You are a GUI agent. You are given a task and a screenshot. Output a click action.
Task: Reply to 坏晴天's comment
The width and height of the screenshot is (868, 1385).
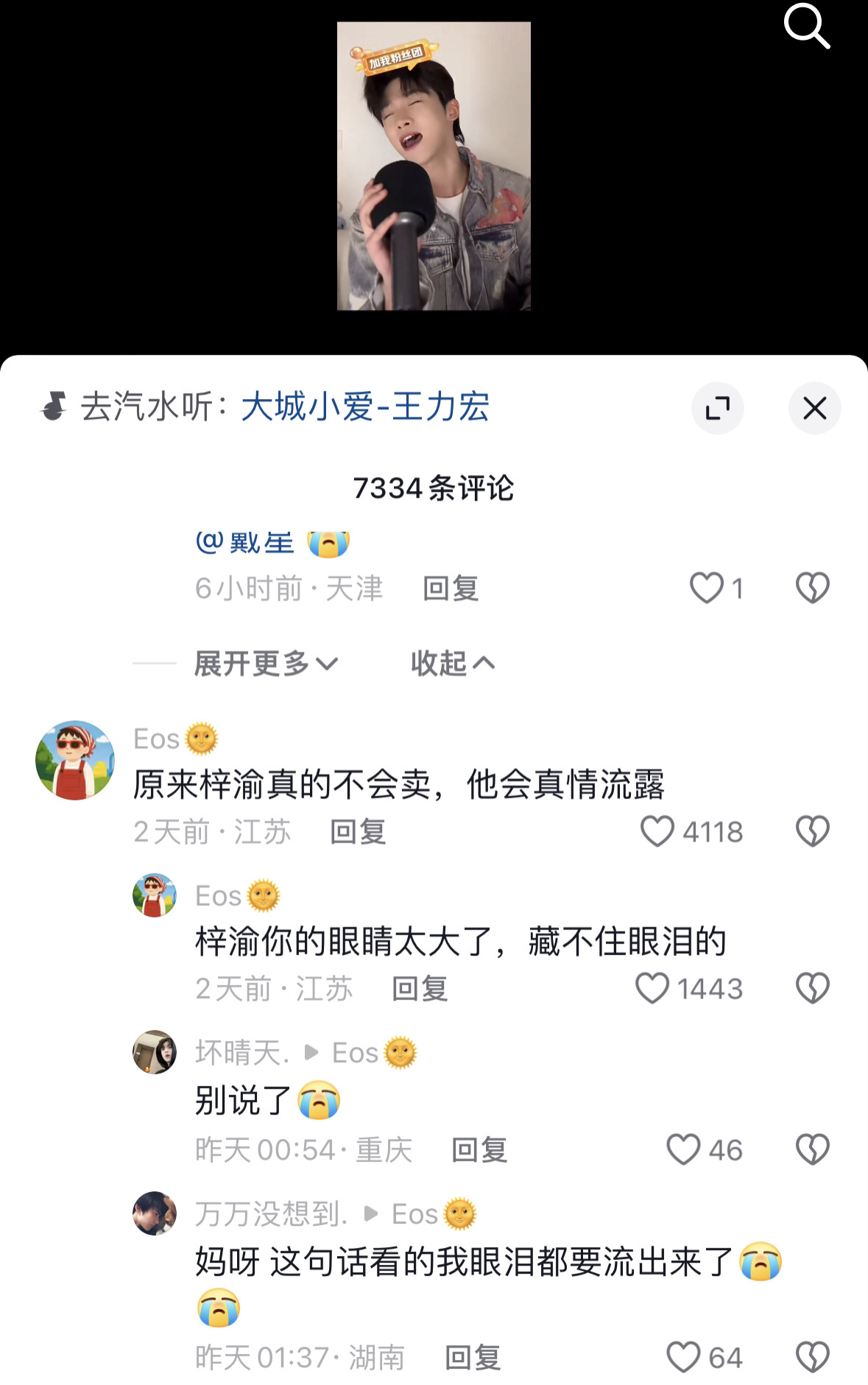(x=479, y=1149)
